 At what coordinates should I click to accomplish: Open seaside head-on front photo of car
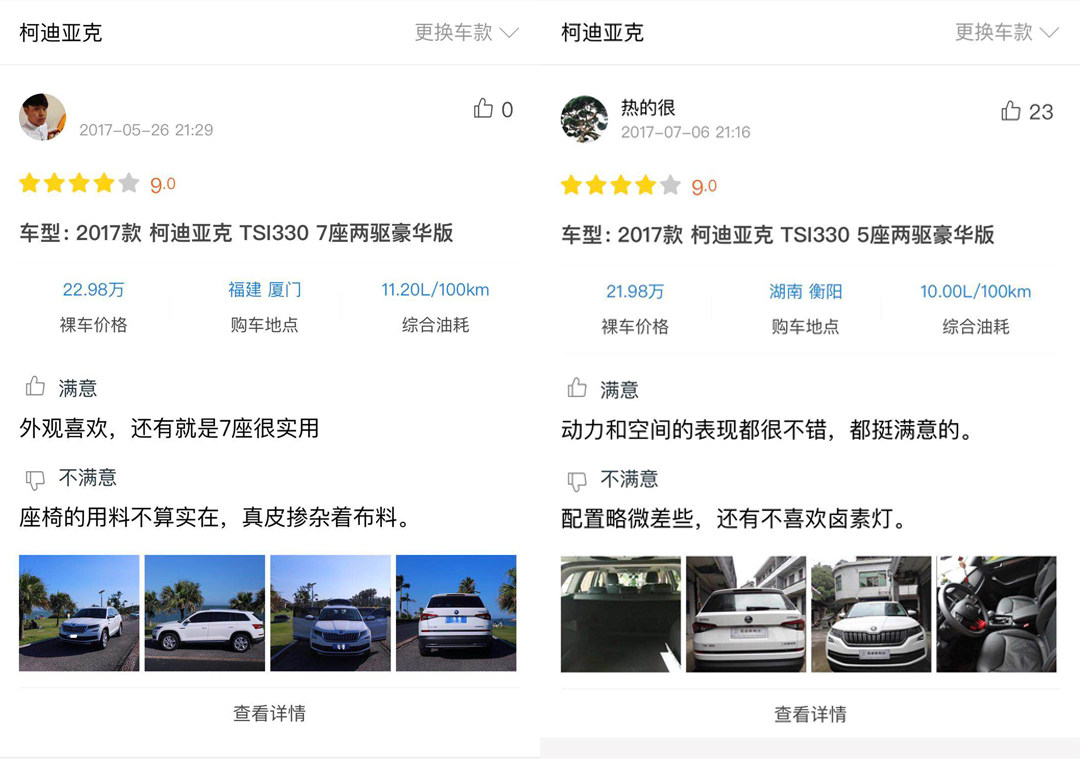coord(330,612)
